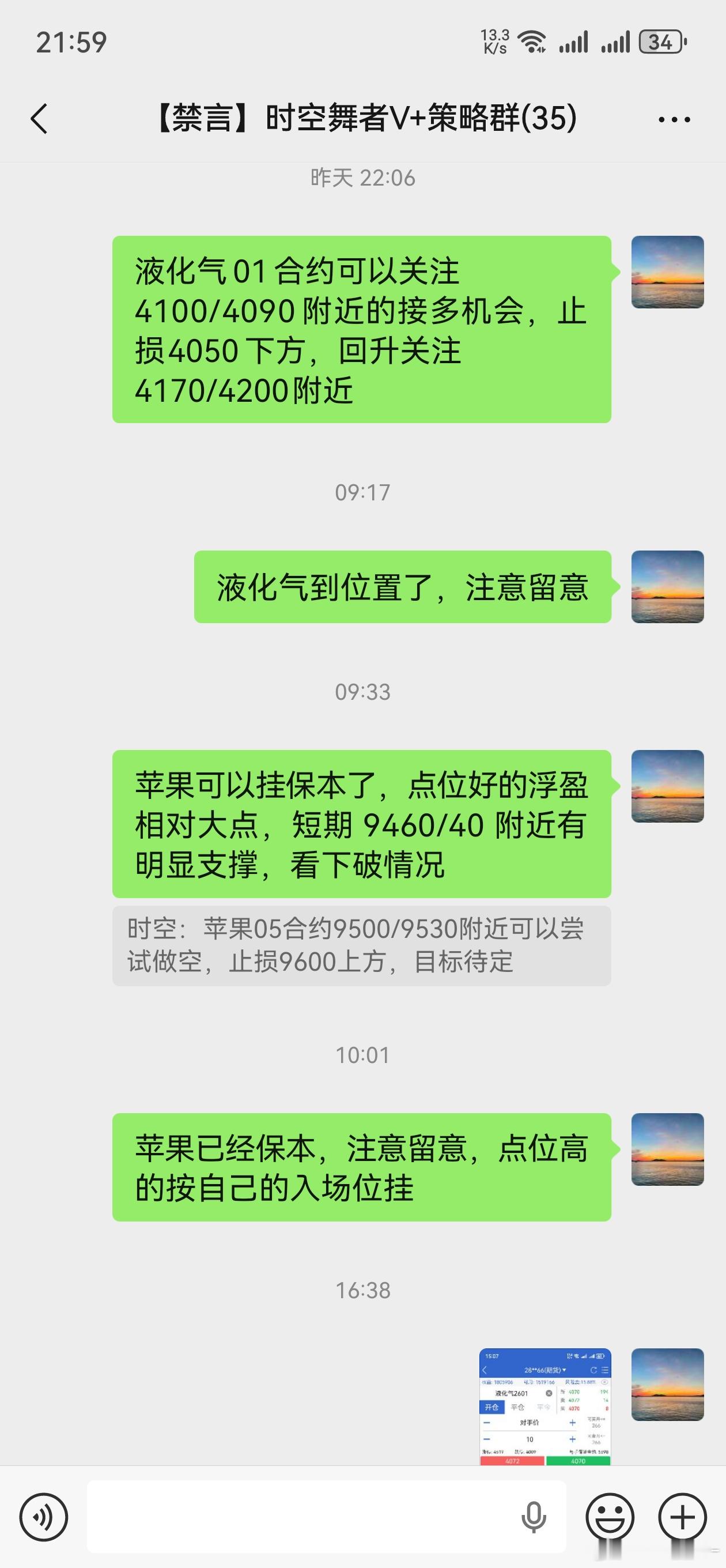Select the 液化气到位置了 message bubble
Image resolution: width=726 pixels, height=1568 pixels.
403,588
